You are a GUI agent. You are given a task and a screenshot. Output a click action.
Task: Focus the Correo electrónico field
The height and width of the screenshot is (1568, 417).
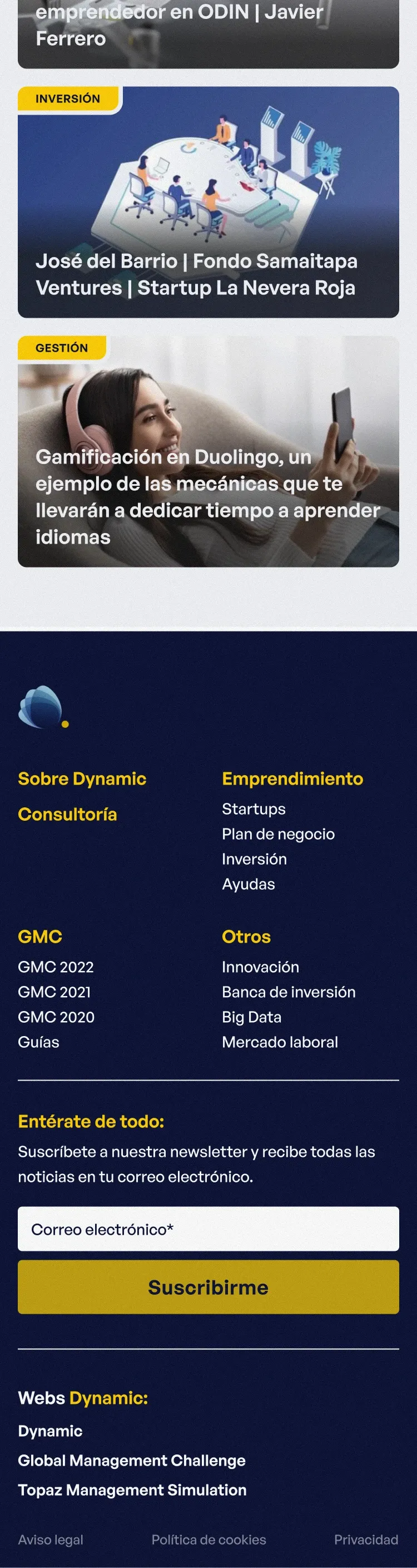[x=208, y=1229]
